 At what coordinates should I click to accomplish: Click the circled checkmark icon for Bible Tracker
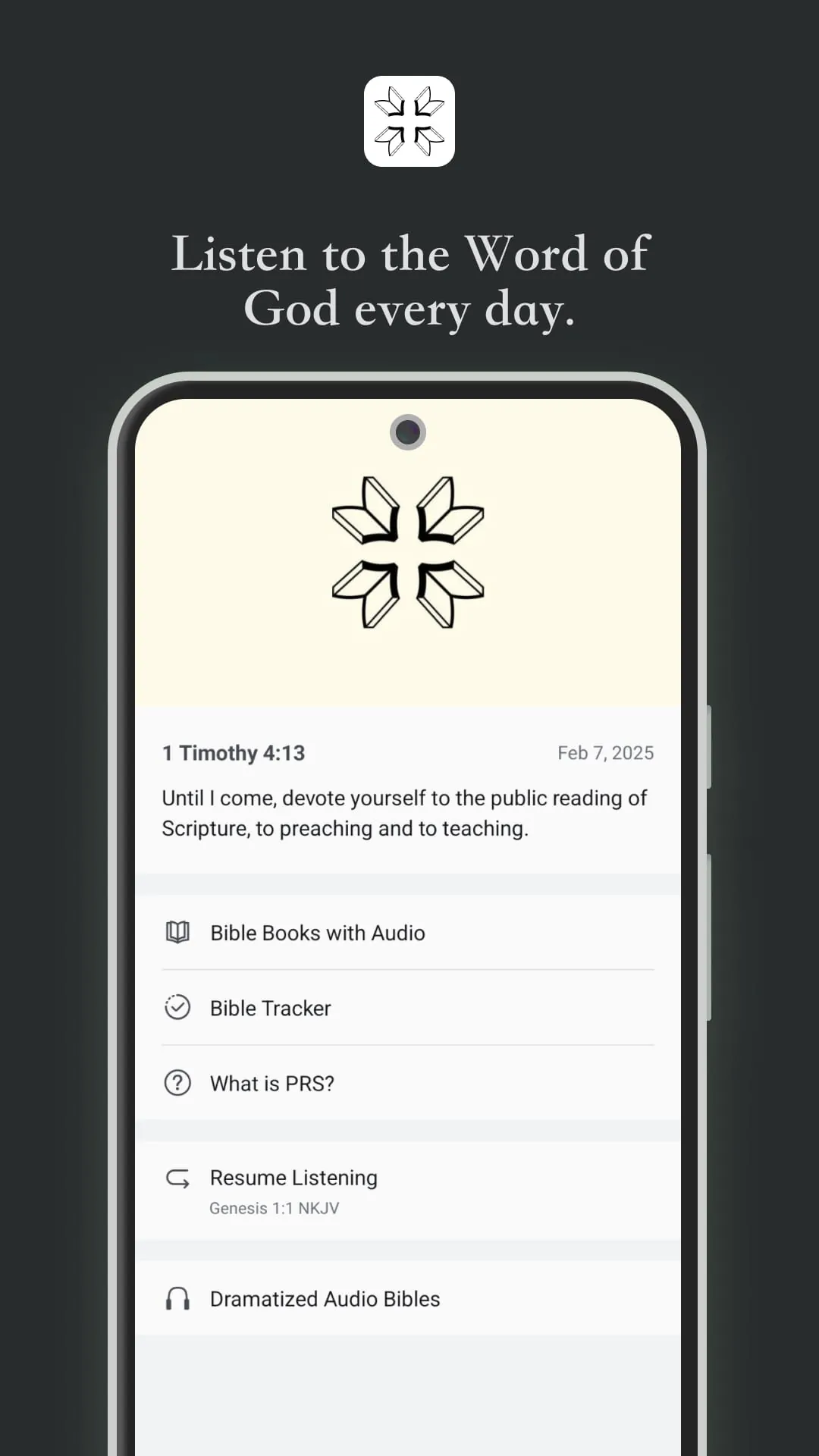point(177,1008)
